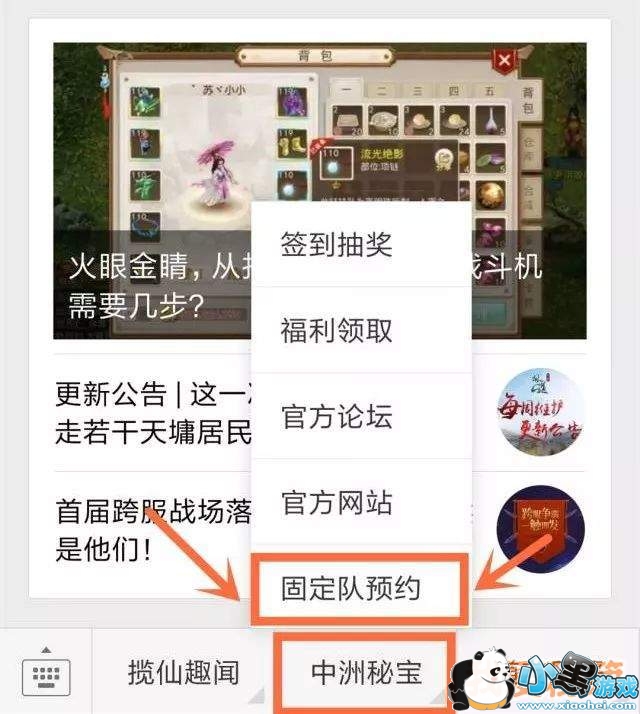
Task: Go to 官方网站 menu entry
Action: [336, 502]
